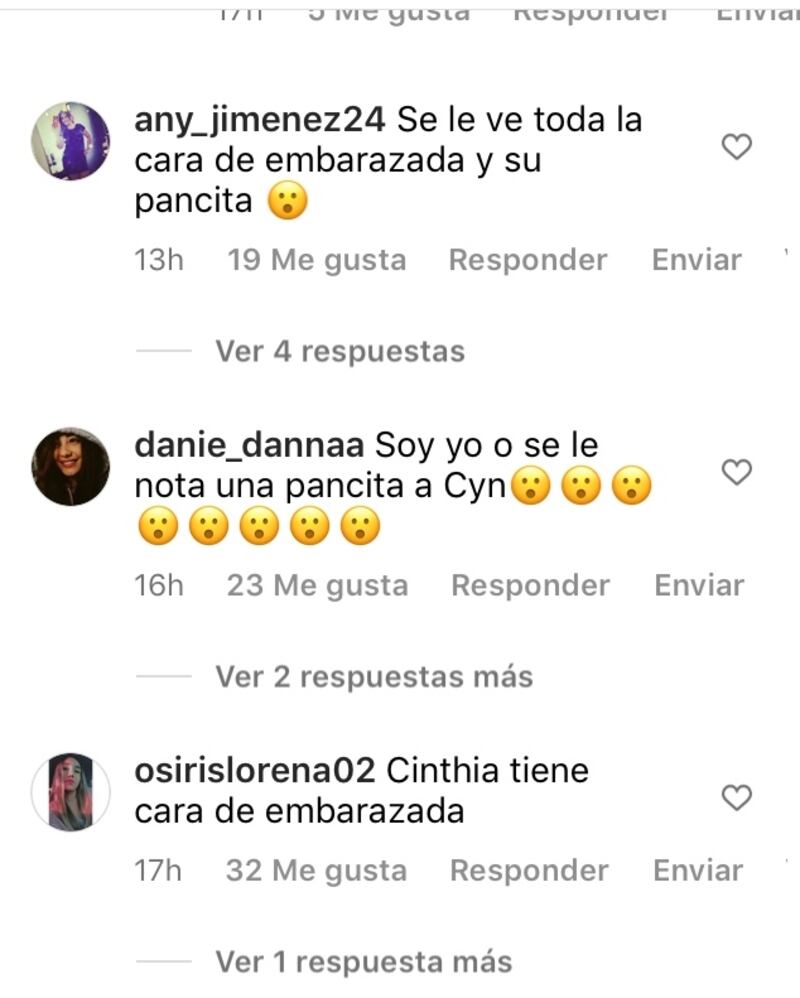Send osirislorena02's comment to someone
Viewport: 800px width, 998px height.
697,870
